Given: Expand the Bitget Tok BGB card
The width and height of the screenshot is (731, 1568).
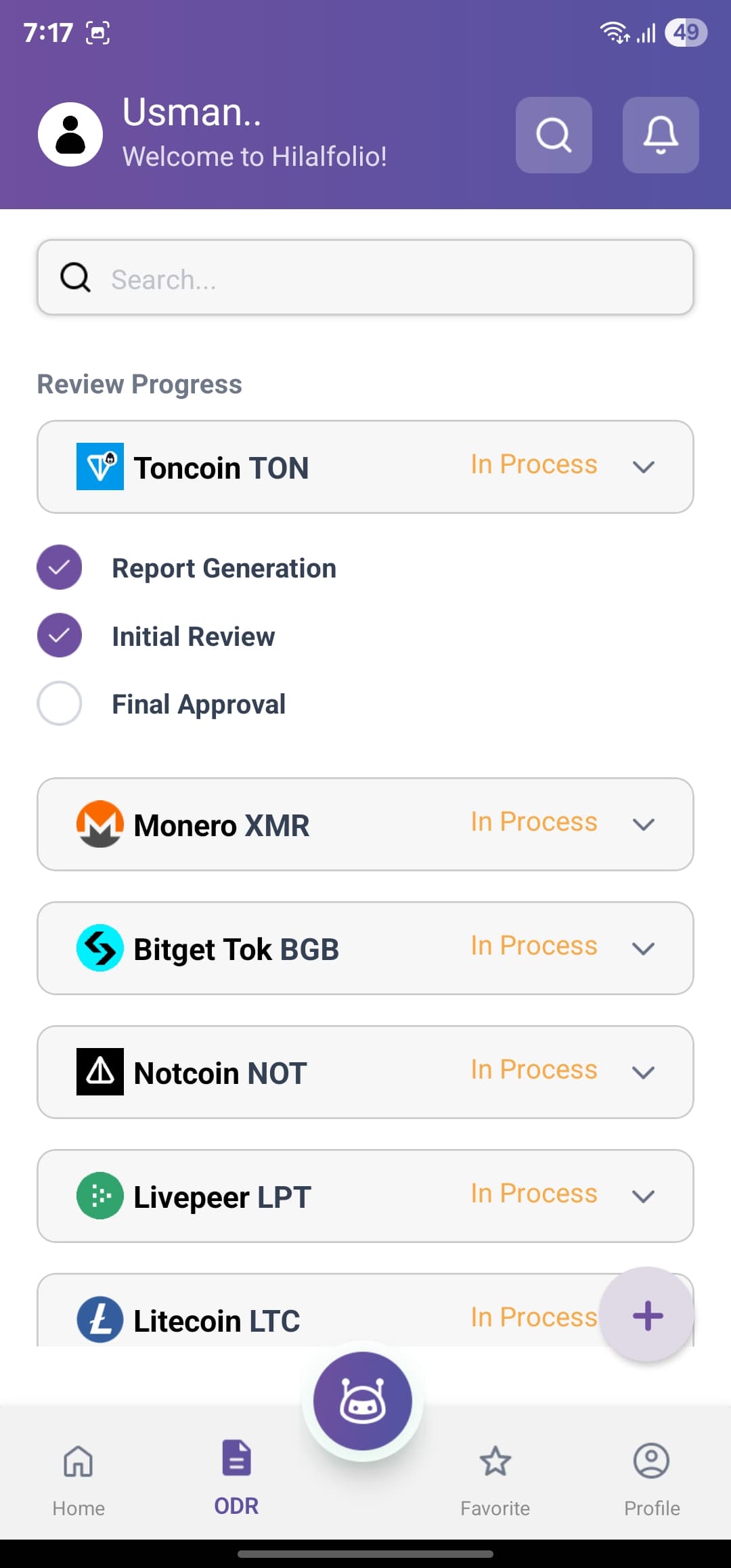Looking at the screenshot, I should (x=365, y=949).
